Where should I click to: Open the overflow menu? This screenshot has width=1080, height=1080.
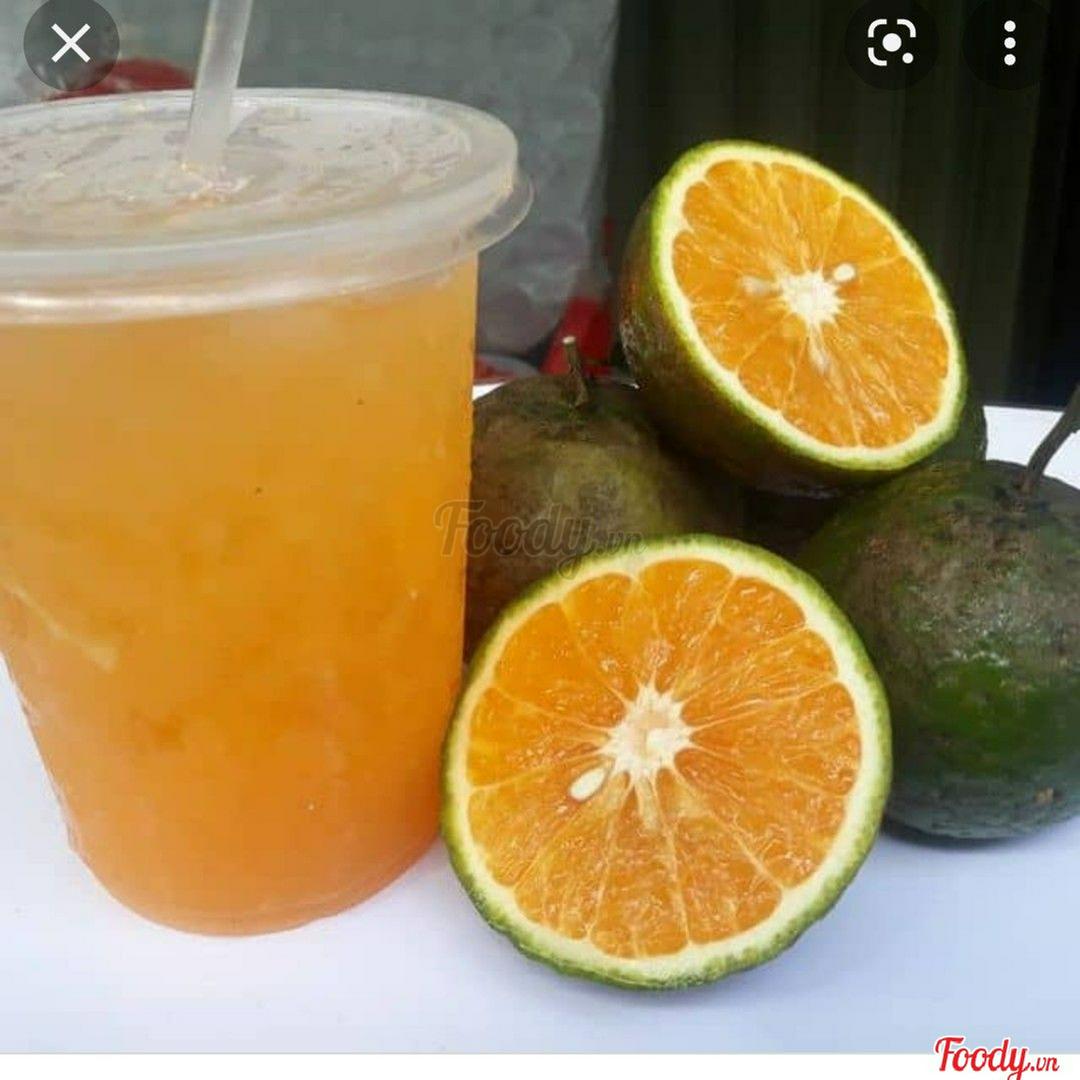1009,43
